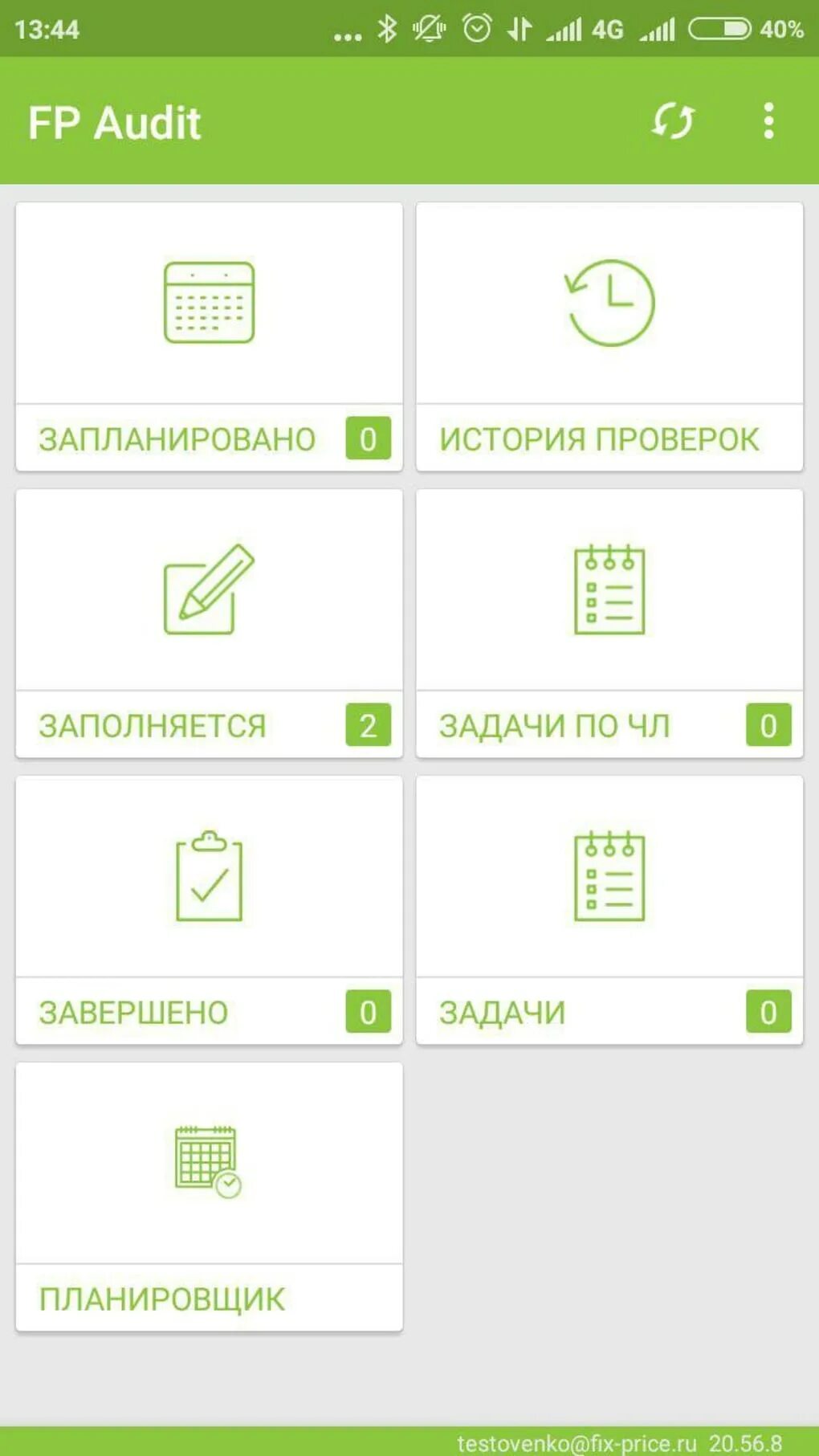Select the Задачи tile

[x=609, y=910]
